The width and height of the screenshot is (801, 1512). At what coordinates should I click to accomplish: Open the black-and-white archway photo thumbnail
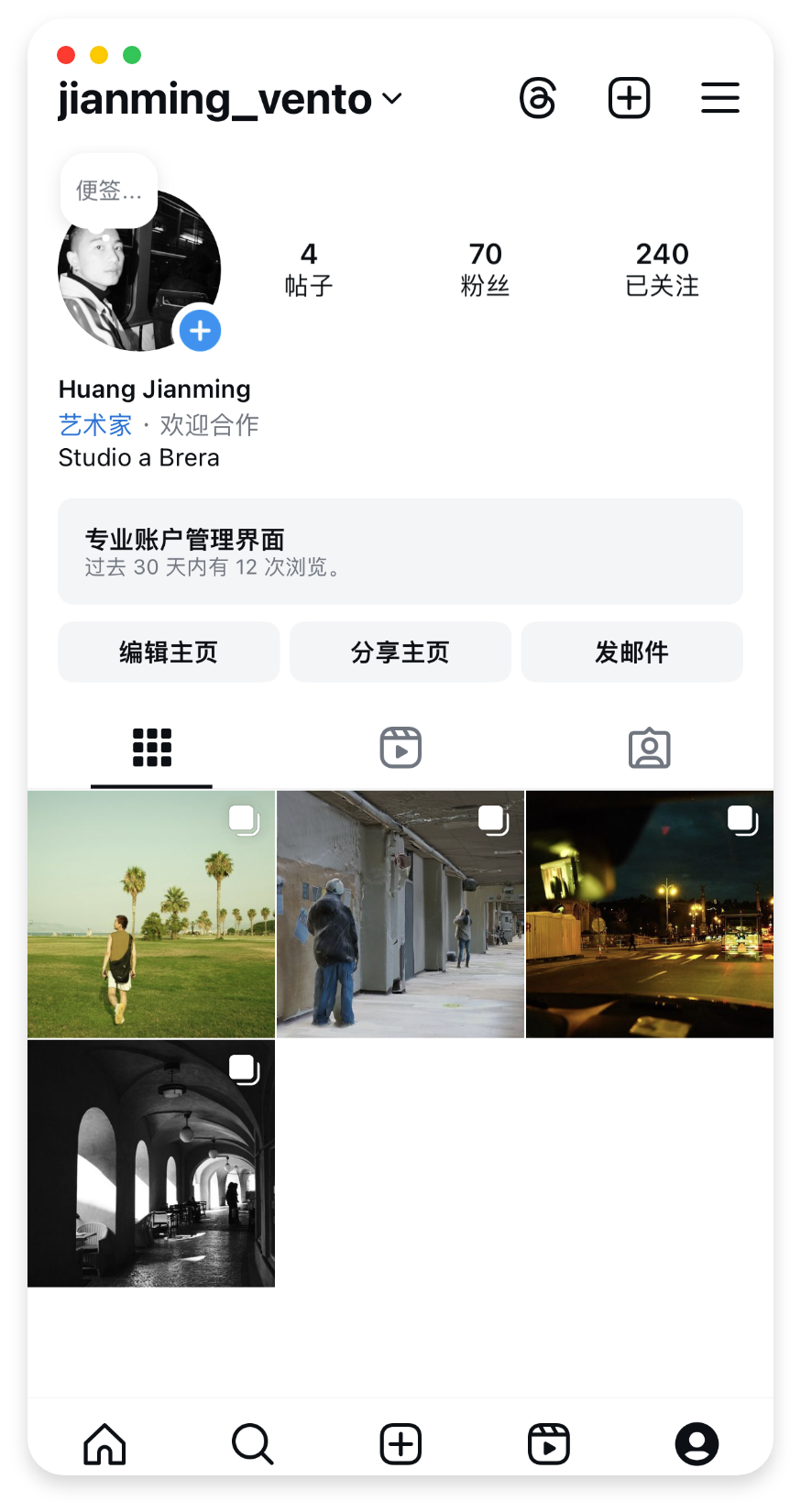(151, 1162)
